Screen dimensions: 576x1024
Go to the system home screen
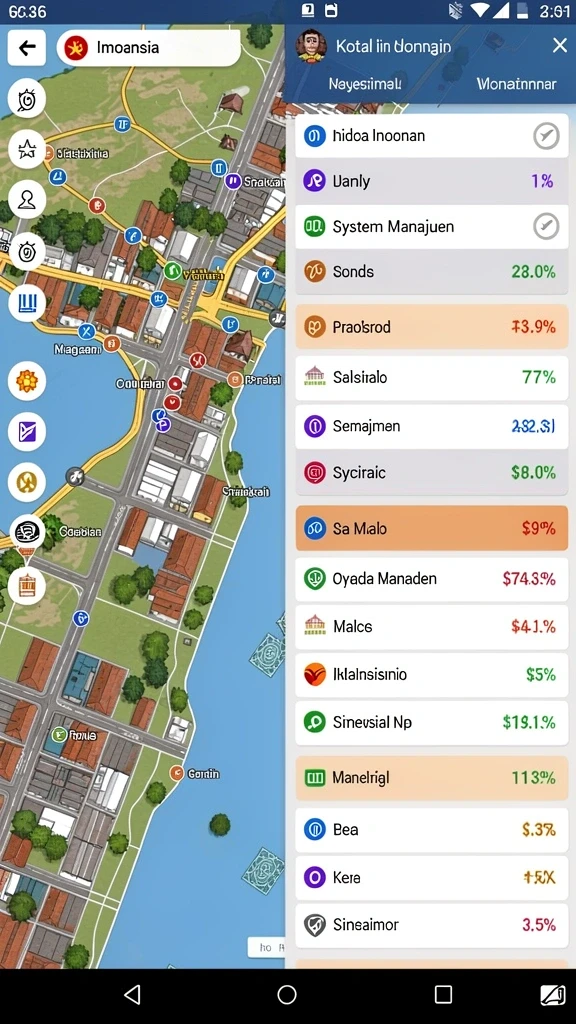287,995
